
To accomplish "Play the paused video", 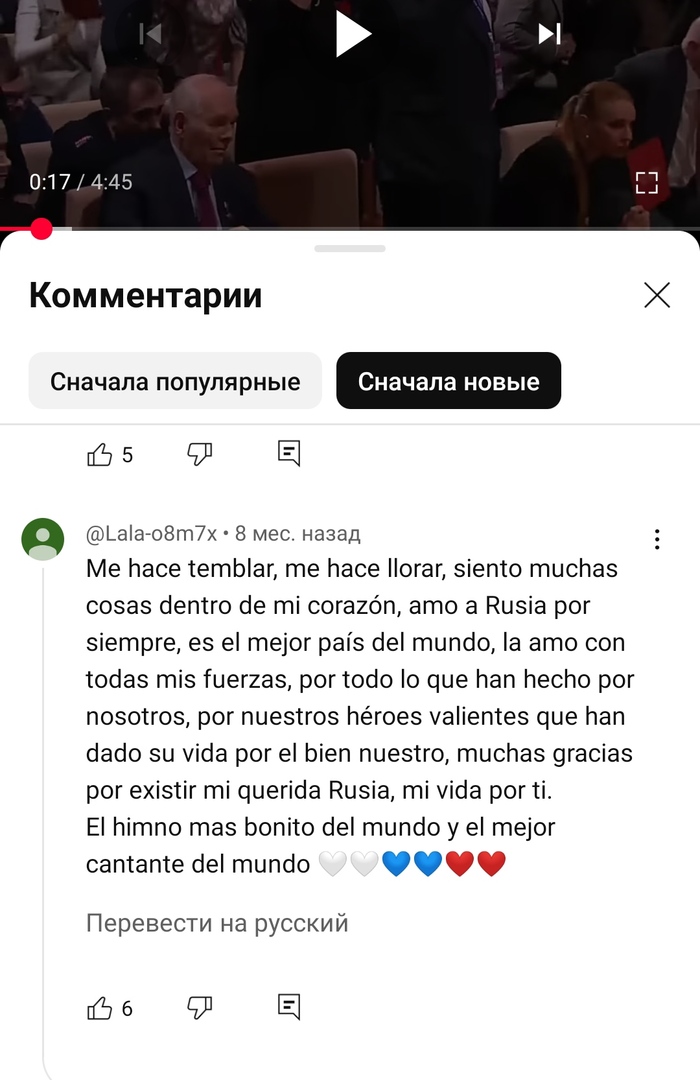I will pyautogui.click(x=352, y=34).
